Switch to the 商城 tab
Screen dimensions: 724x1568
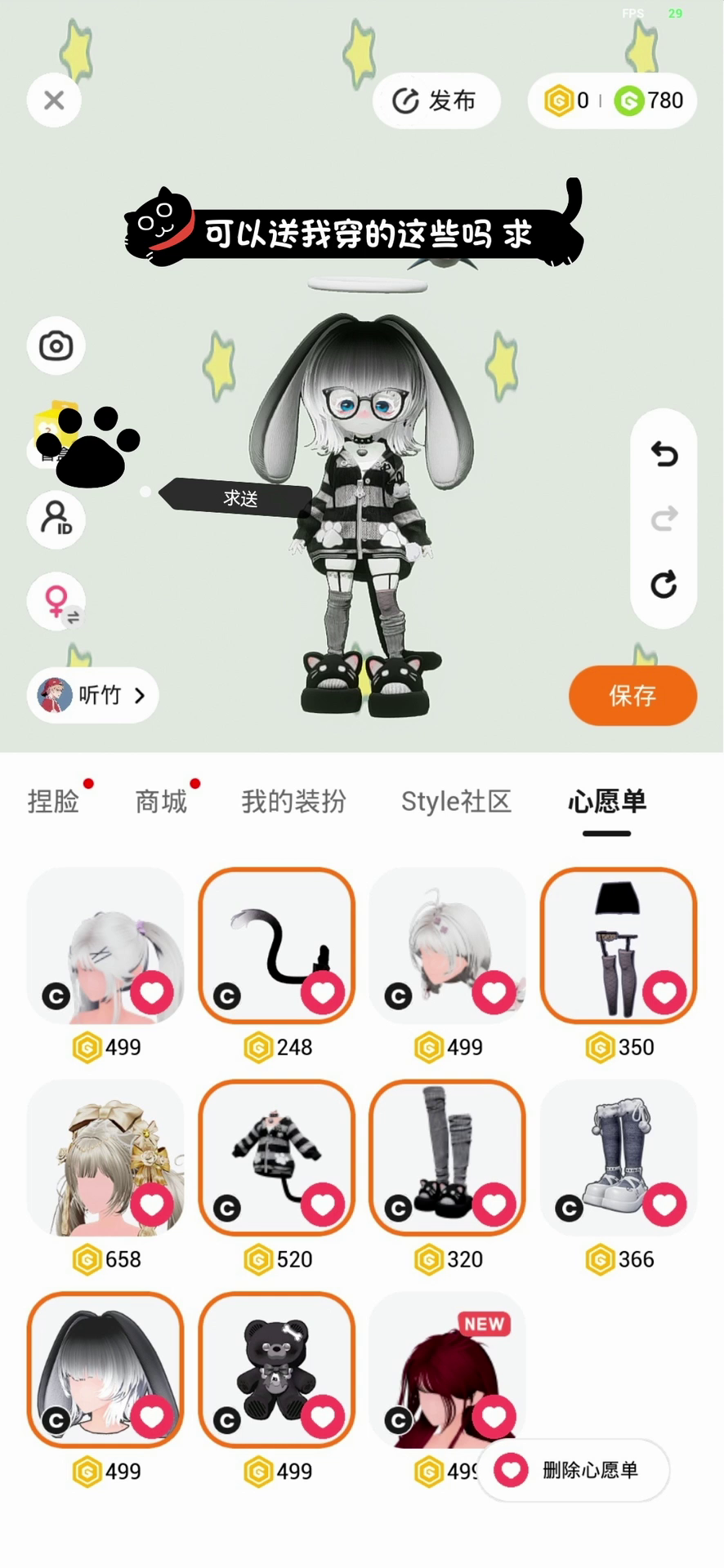pos(161,801)
